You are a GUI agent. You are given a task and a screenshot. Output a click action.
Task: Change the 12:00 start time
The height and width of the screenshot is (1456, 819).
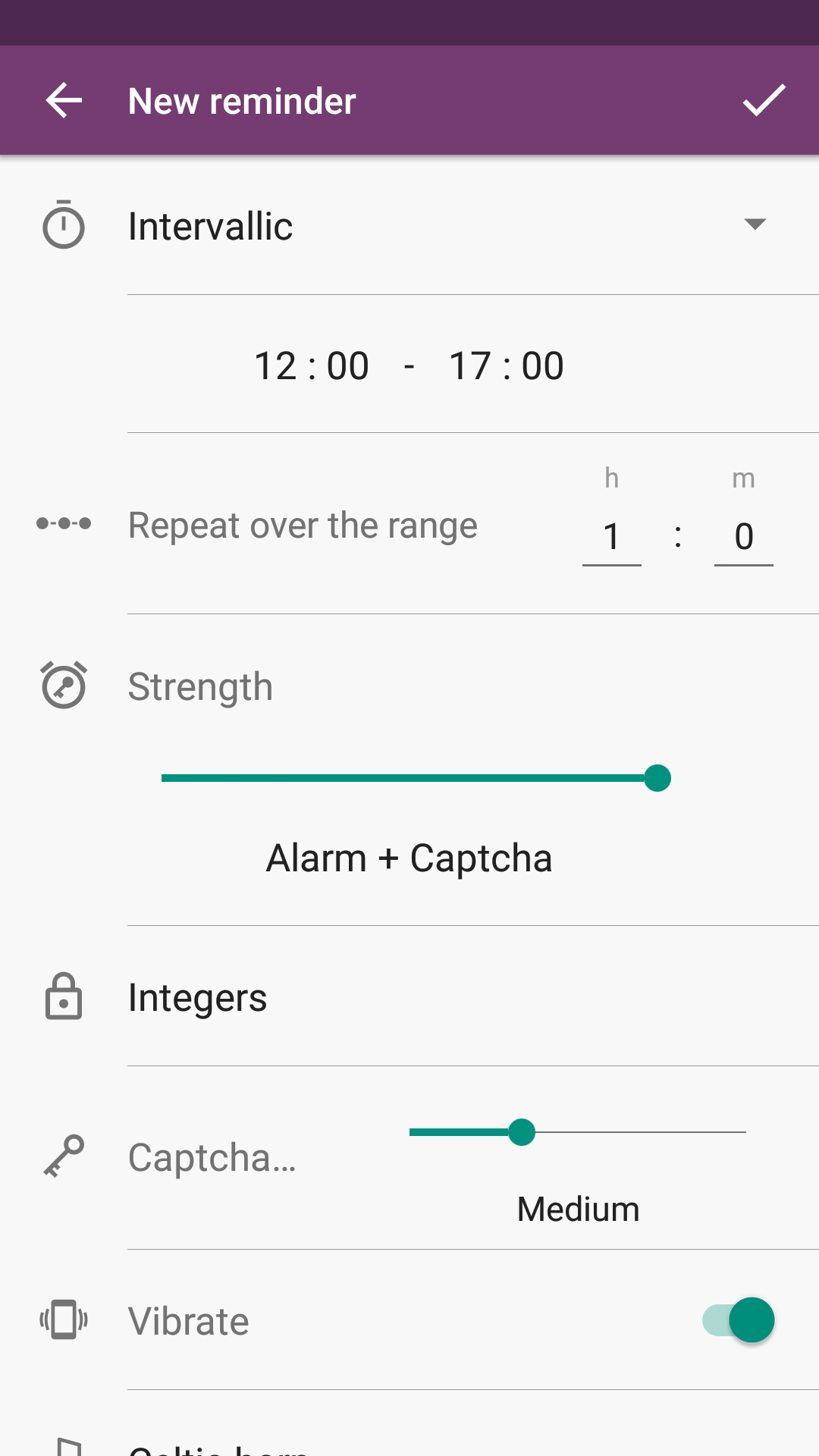(312, 366)
